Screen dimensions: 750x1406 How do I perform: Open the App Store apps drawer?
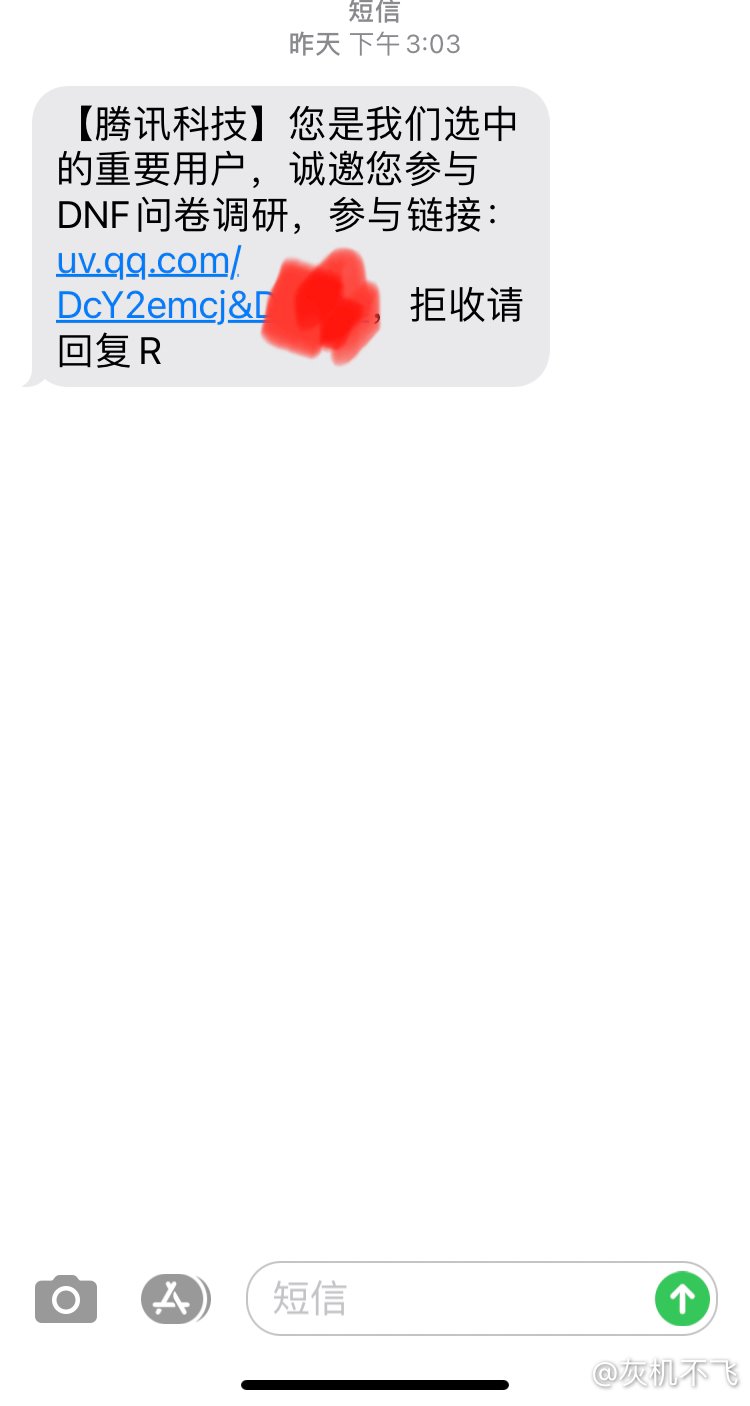175,1299
